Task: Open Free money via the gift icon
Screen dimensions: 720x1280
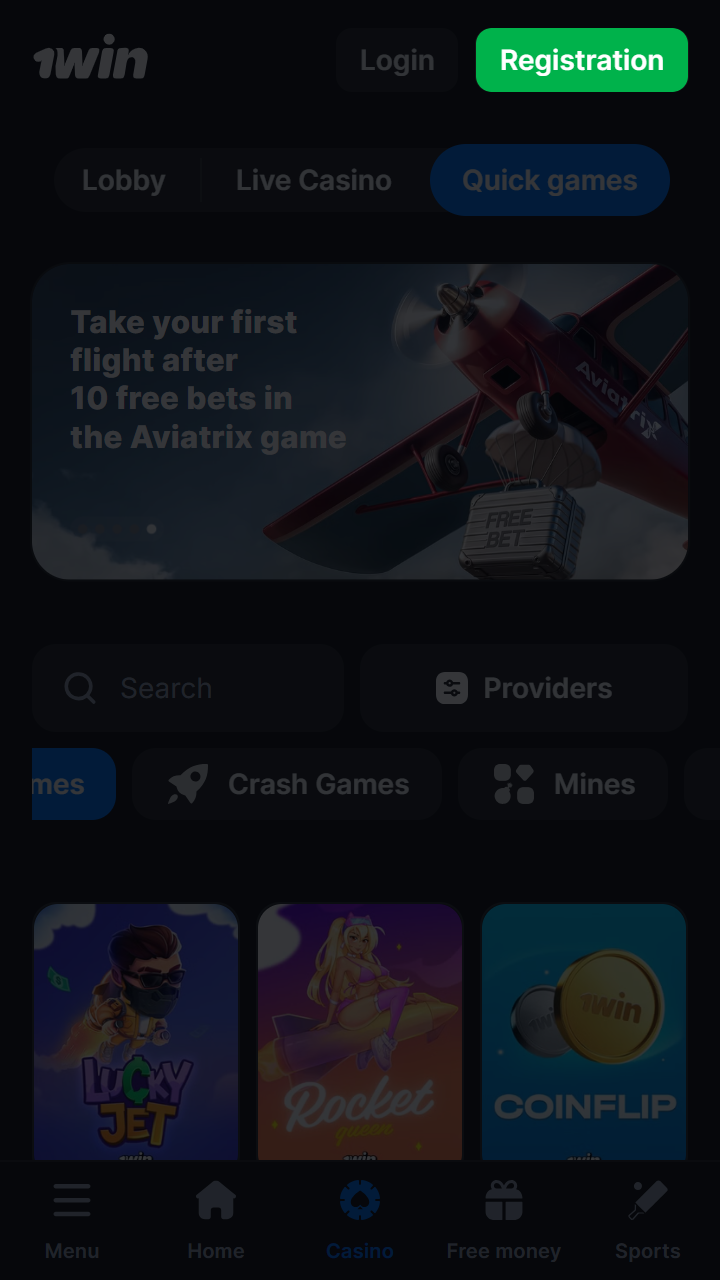Action: pyautogui.click(x=504, y=1197)
